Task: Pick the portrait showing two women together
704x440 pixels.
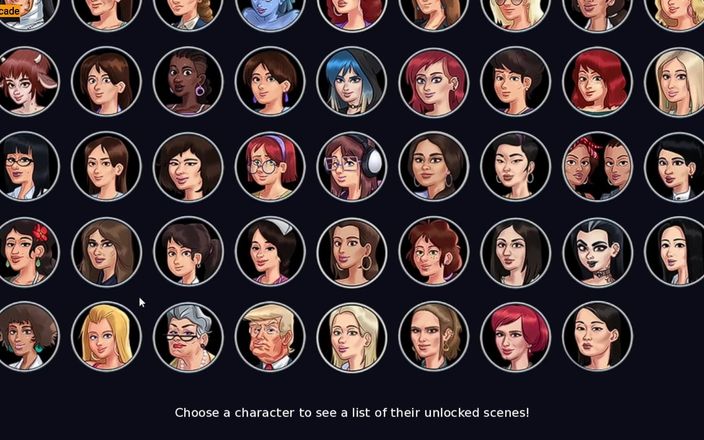Action: pyautogui.click(x=597, y=167)
